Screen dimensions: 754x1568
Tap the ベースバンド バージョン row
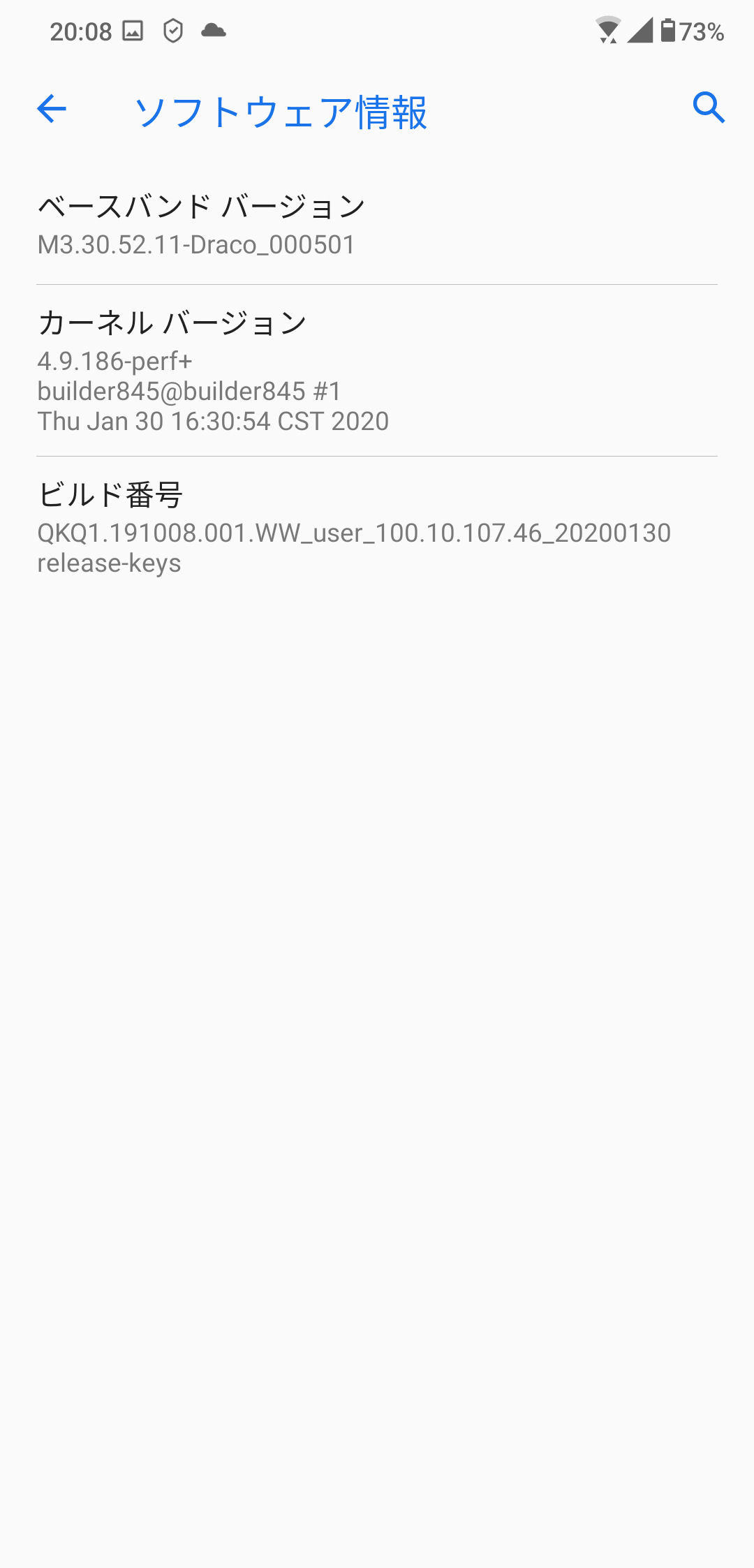pos(377,225)
